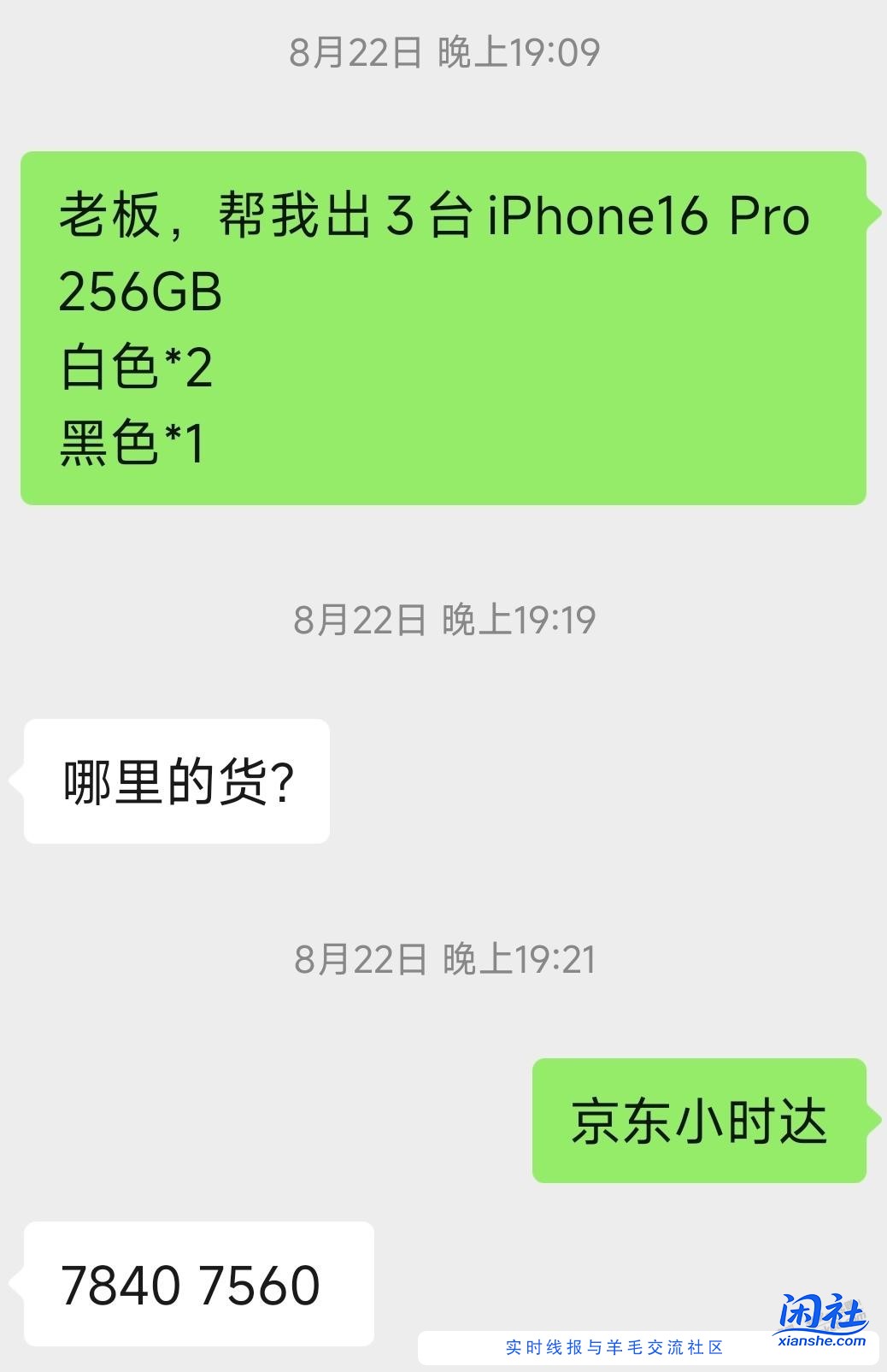Click the tail of the first green bubble
887x1372 pixels.
[873, 212]
